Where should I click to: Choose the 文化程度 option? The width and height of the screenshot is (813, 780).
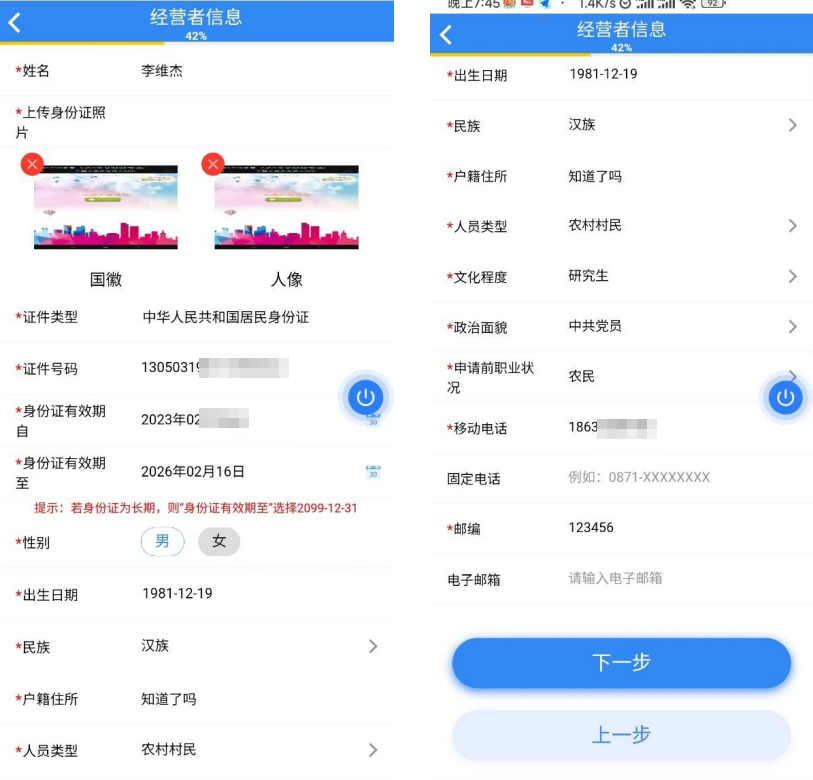pyautogui.click(x=680, y=276)
